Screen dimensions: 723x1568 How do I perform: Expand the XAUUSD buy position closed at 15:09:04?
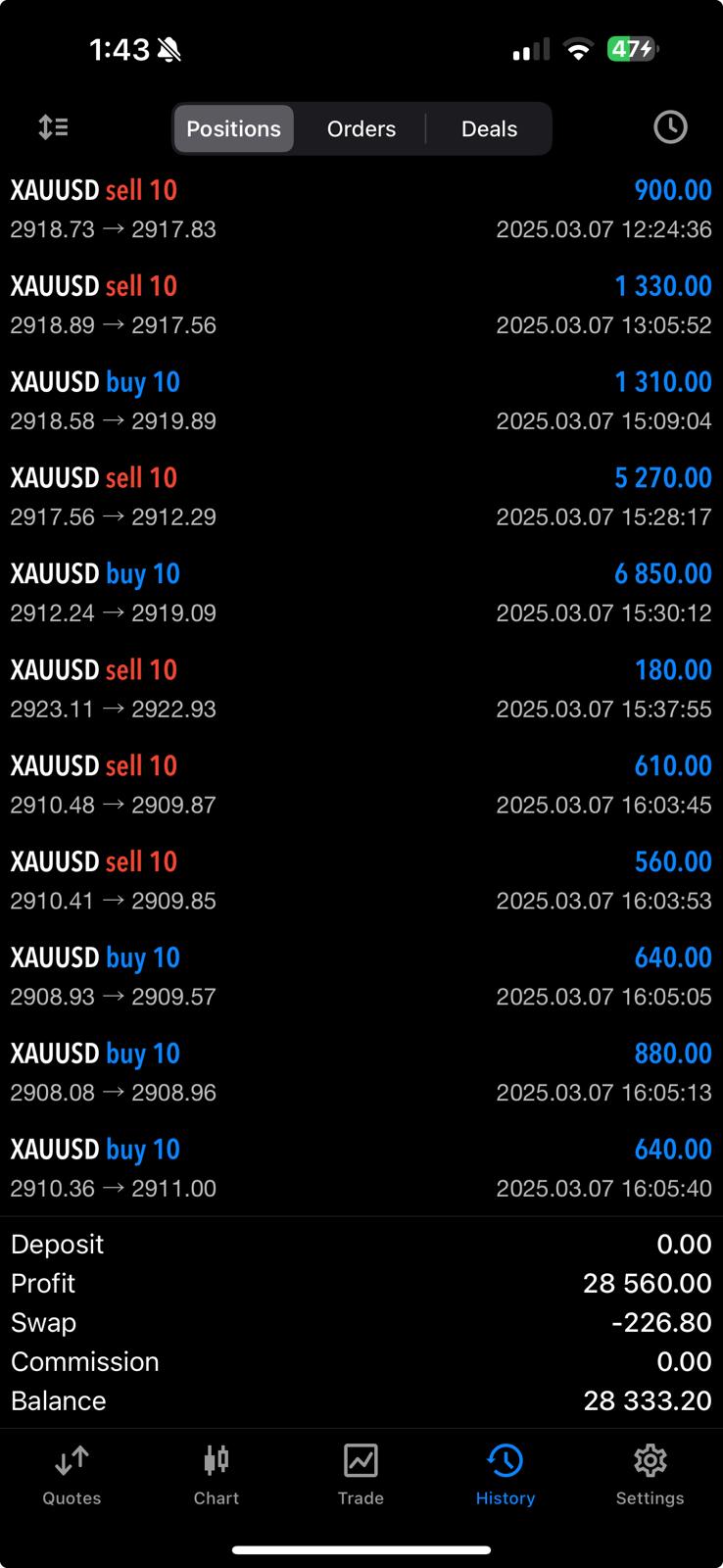pos(361,401)
